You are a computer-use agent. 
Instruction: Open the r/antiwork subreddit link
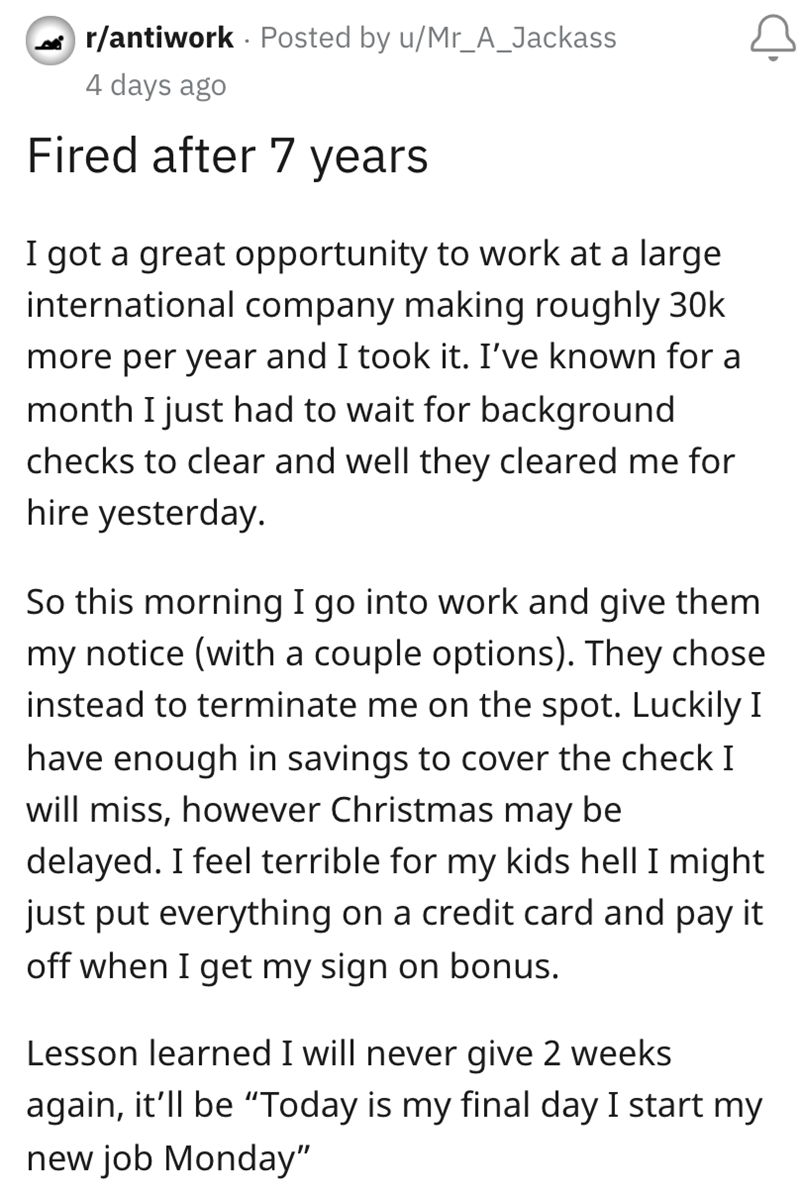(x=160, y=38)
